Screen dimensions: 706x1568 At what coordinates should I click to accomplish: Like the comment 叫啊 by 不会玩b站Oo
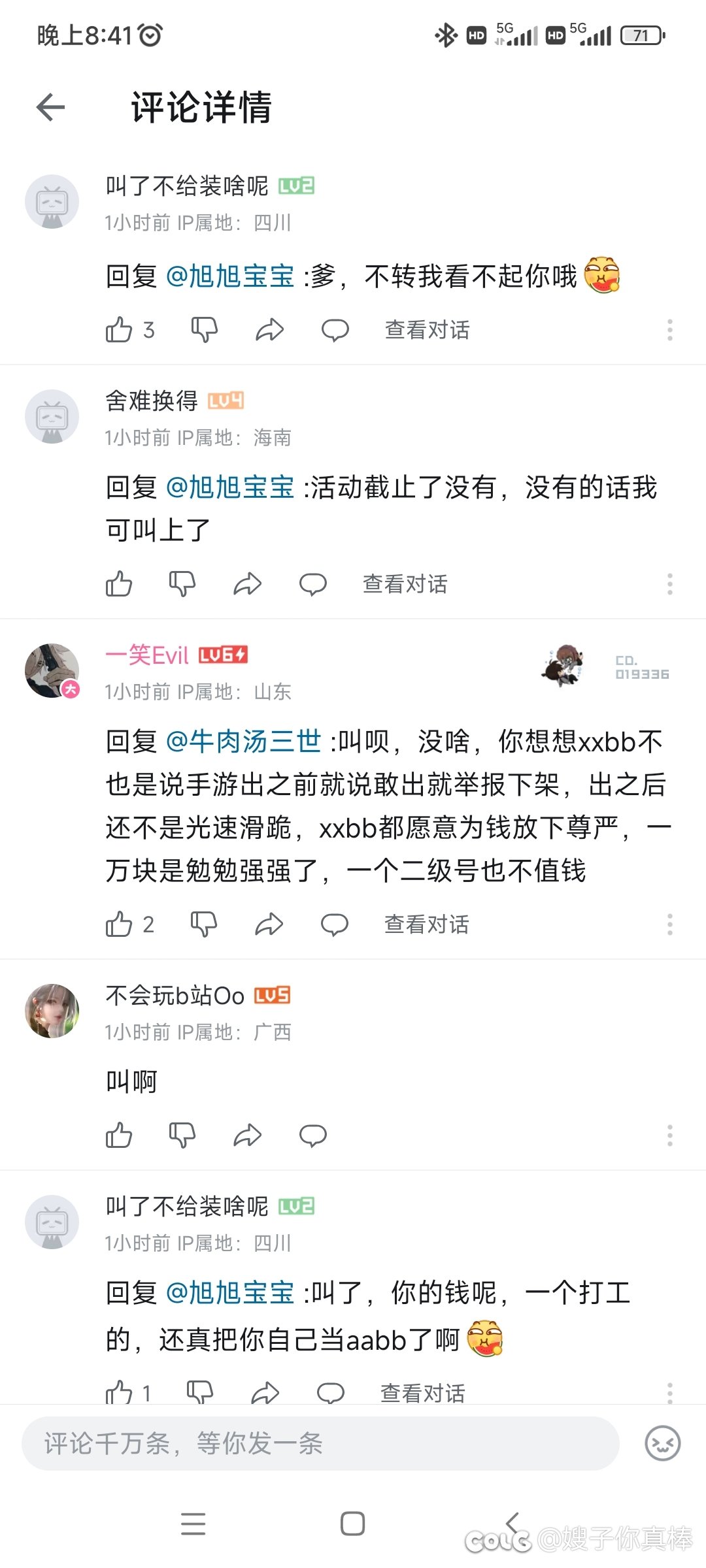pos(119,1135)
